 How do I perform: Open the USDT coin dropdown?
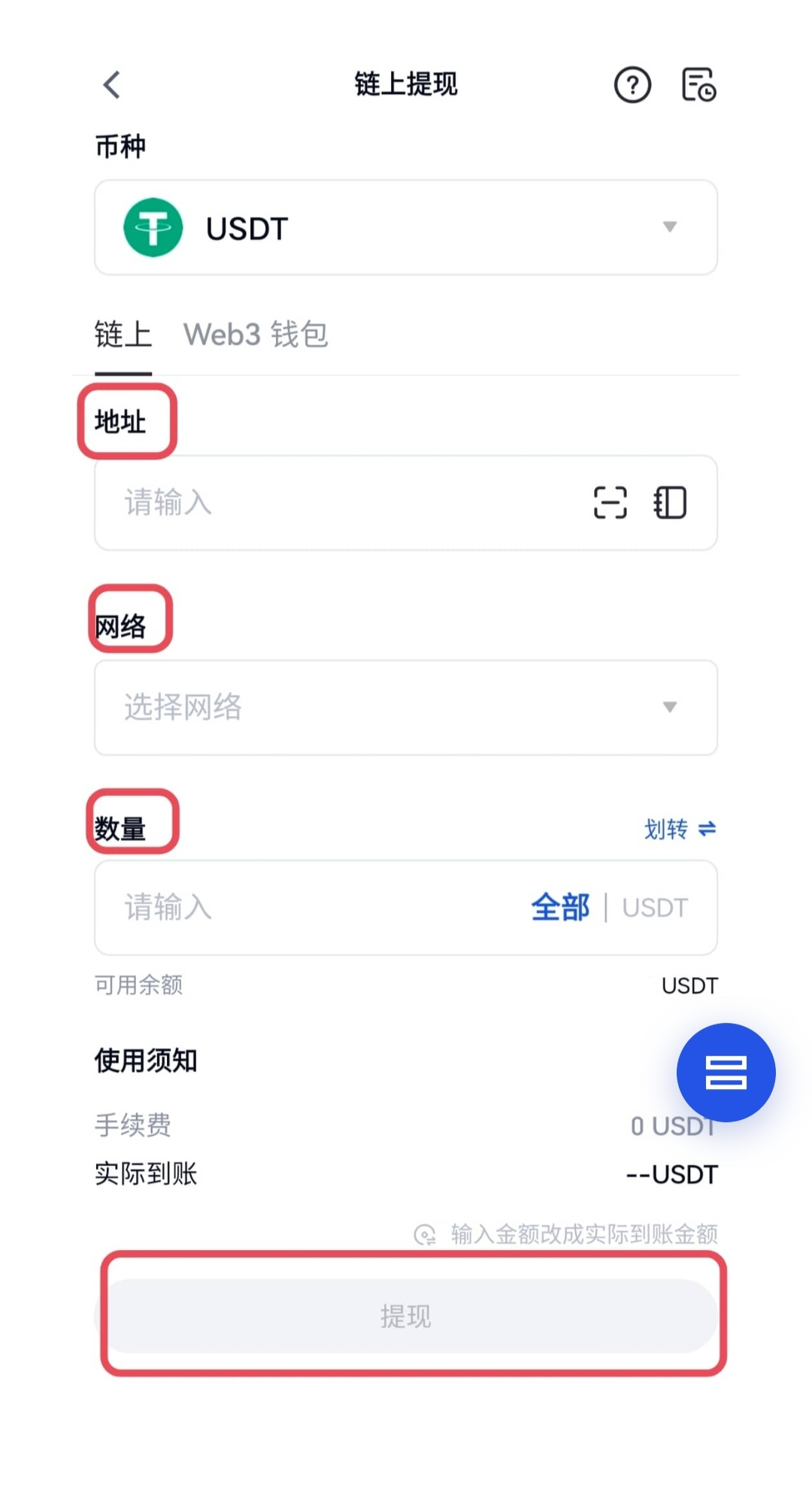[x=406, y=227]
